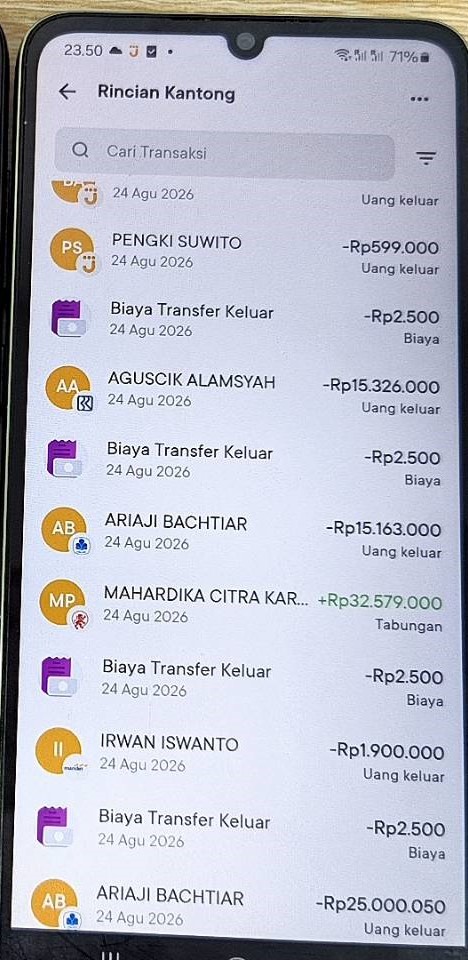Open the PENGKI SUWITO transaction
Viewport: 468px width, 960px height.
[244, 253]
